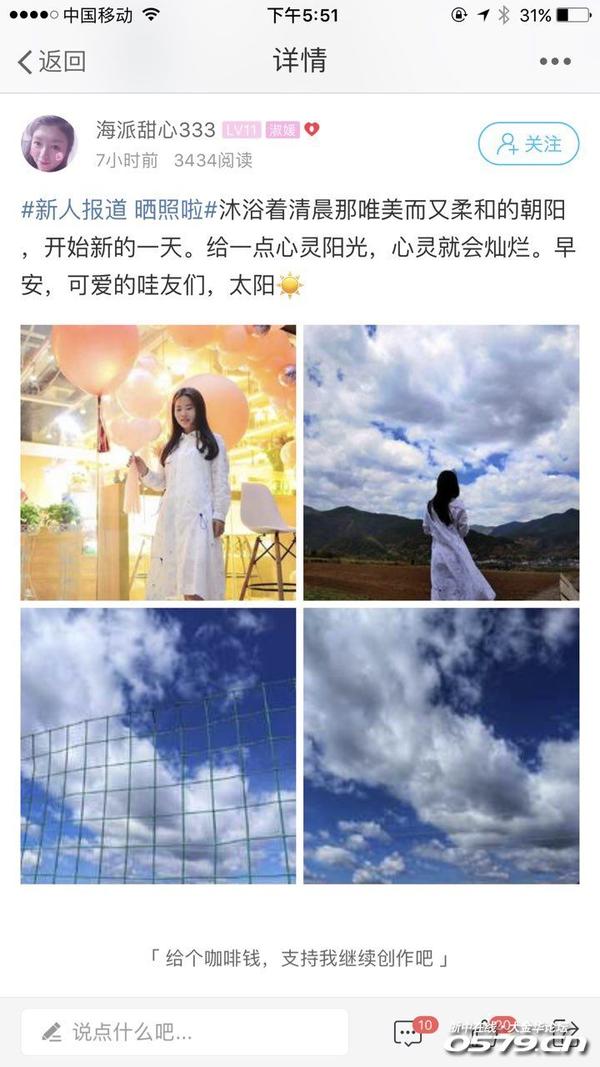Open the three-dot overflow menu
Viewport: 600px width, 1067px height.
click(555, 61)
